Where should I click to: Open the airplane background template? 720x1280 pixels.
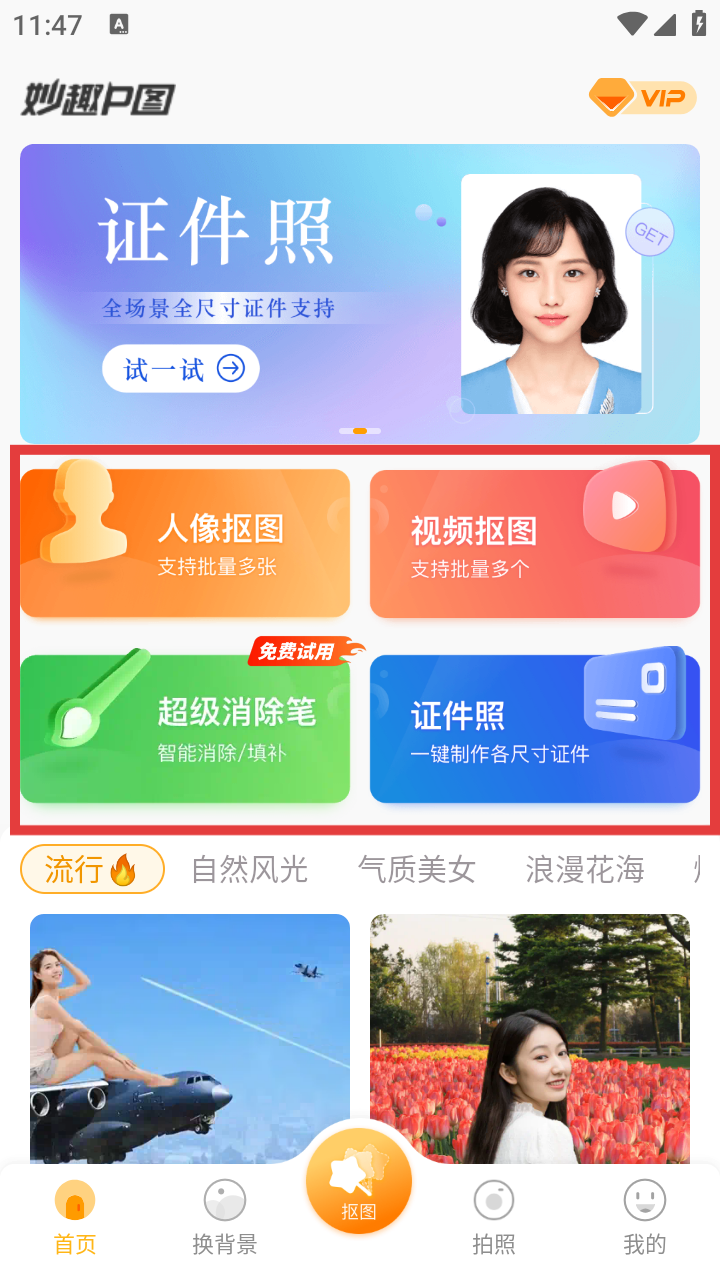[x=190, y=1038]
